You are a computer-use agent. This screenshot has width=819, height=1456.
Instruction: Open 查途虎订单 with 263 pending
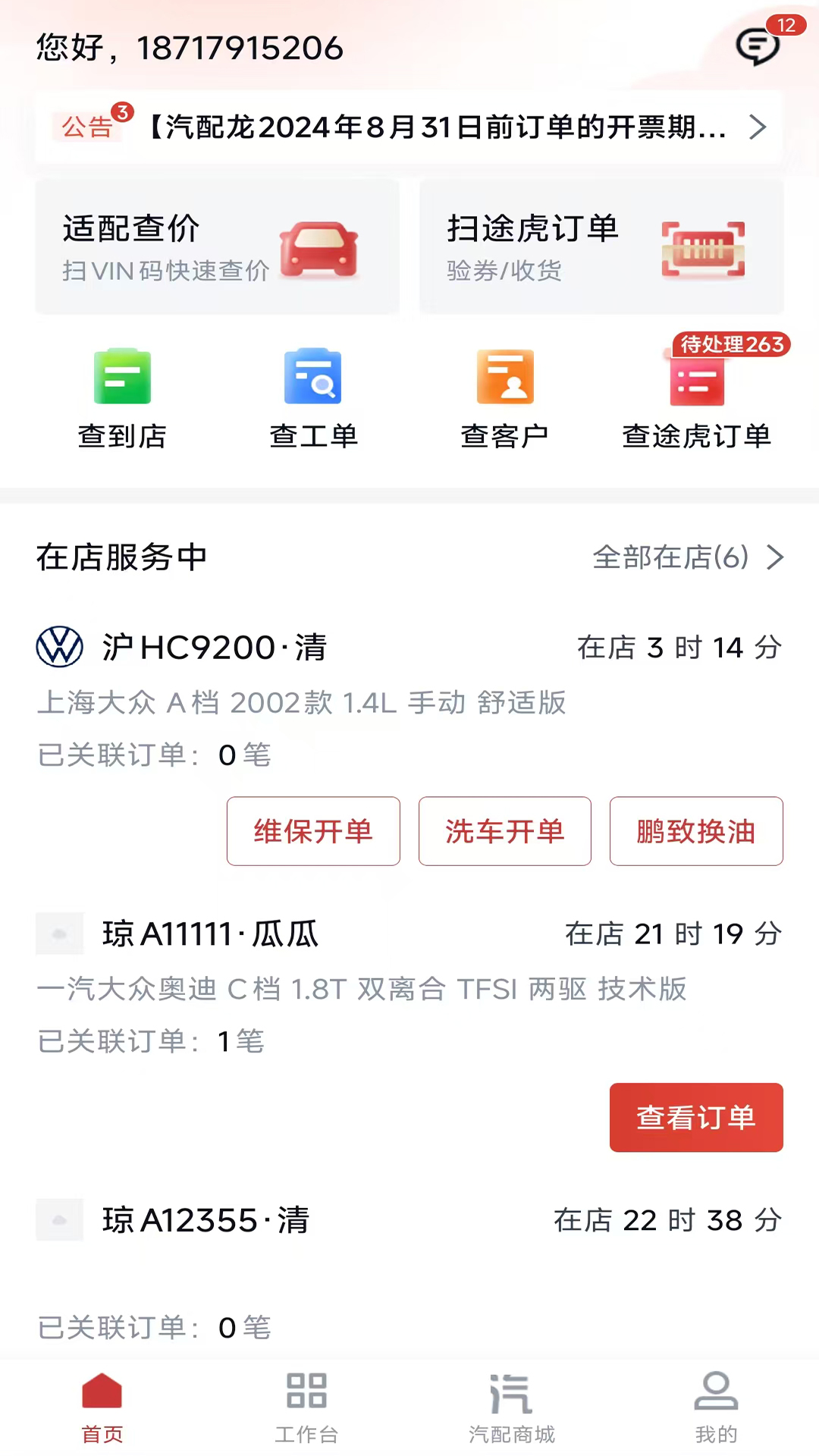(x=696, y=394)
